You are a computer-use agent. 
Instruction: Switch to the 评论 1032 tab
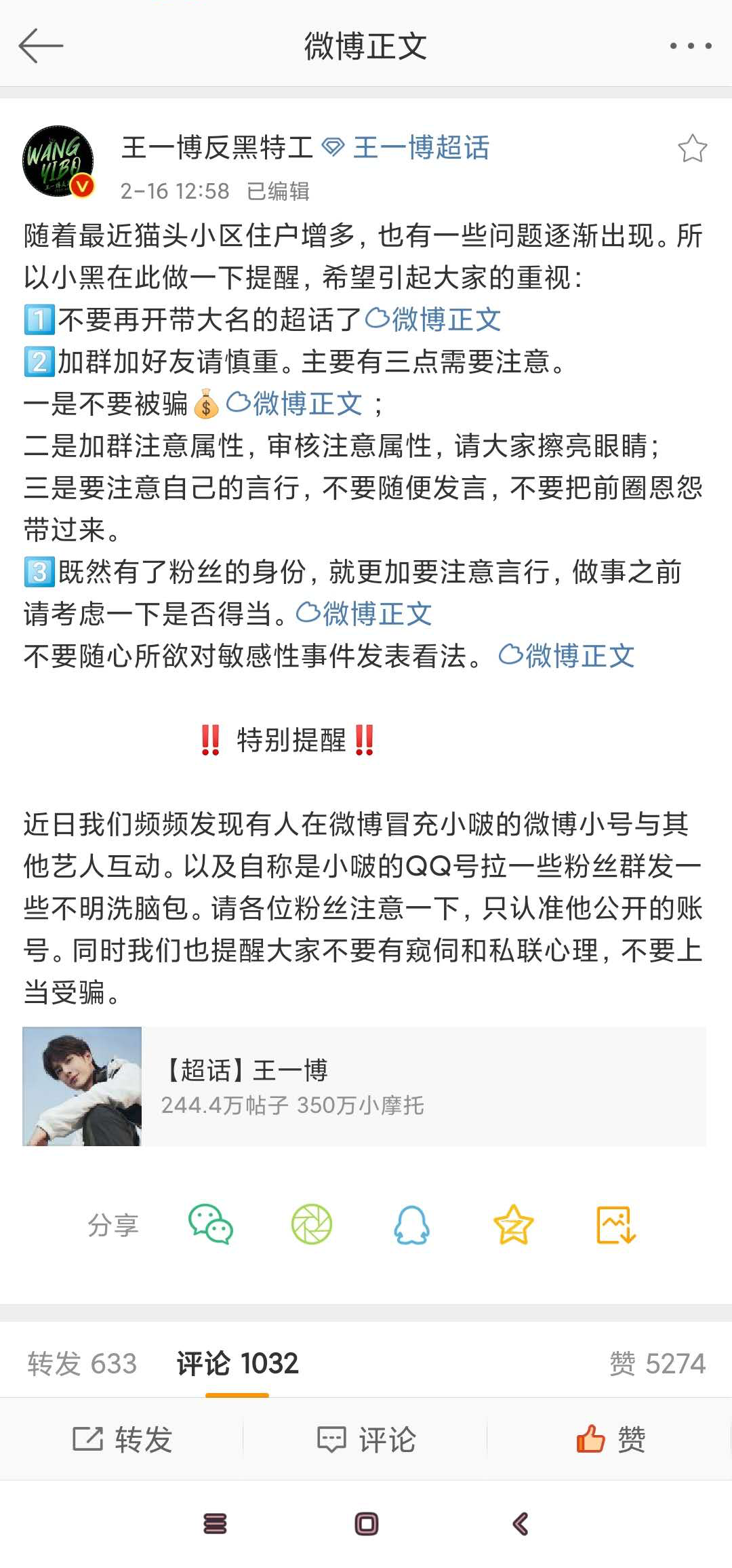pos(237,1363)
